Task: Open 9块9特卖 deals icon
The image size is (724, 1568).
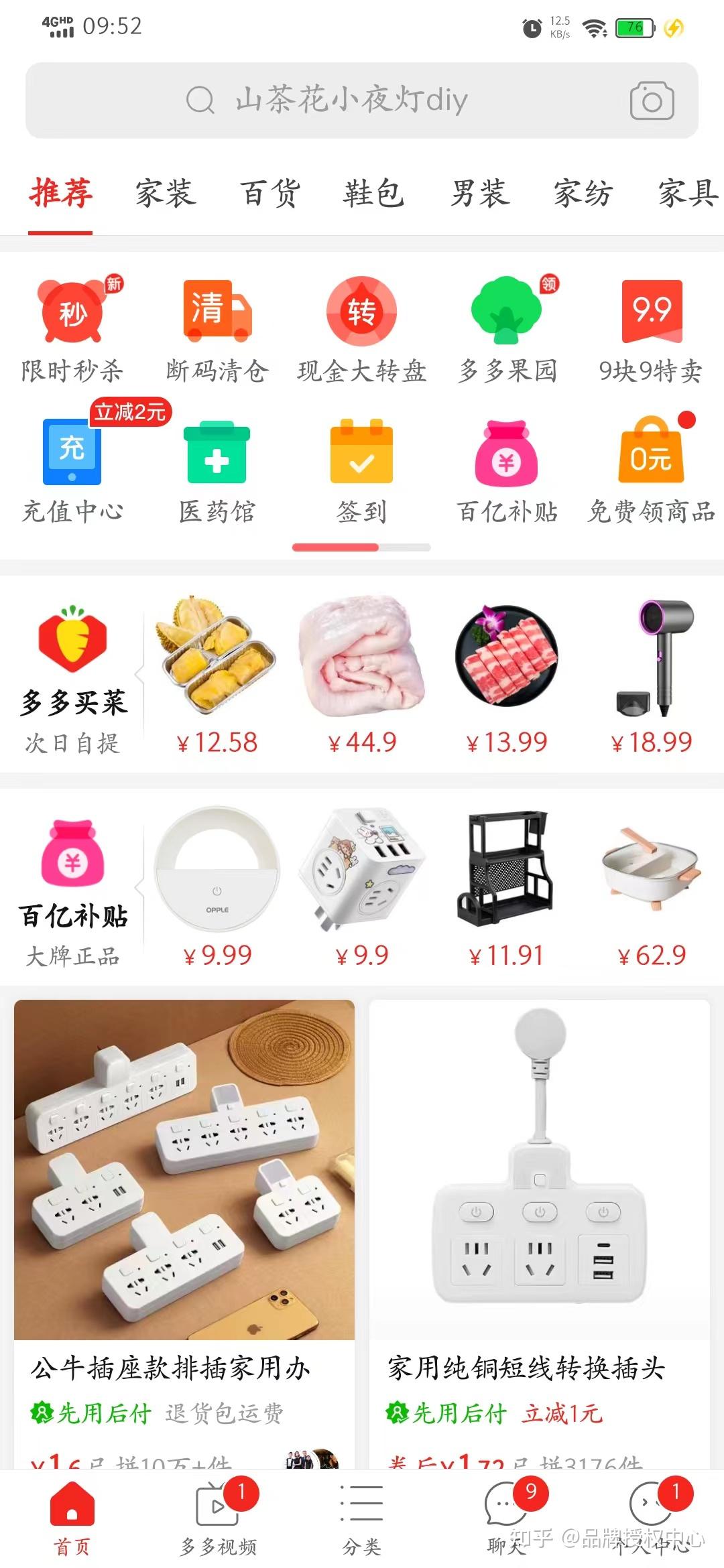Action: pyautogui.click(x=650, y=313)
